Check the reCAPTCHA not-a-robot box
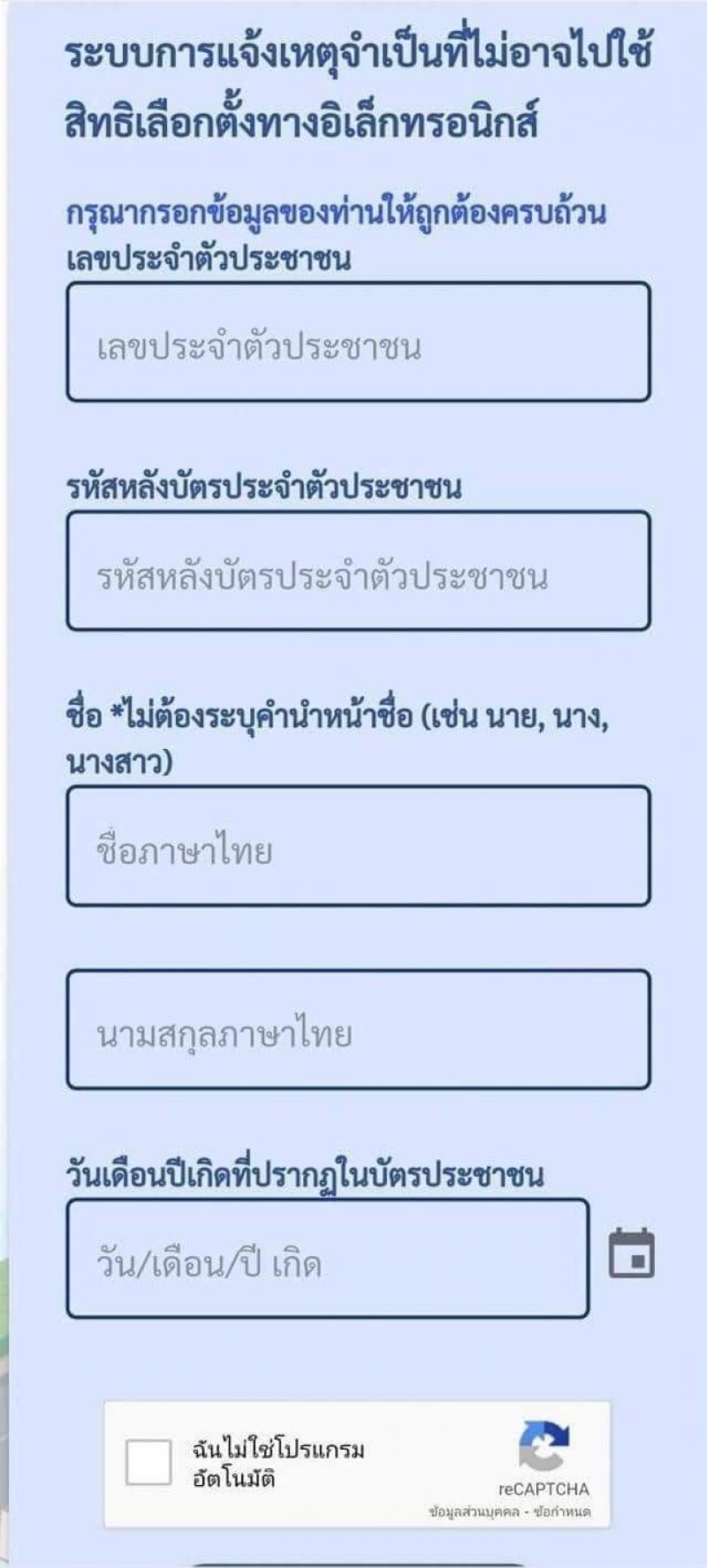This screenshot has width=707, height=1568. click(148, 1463)
